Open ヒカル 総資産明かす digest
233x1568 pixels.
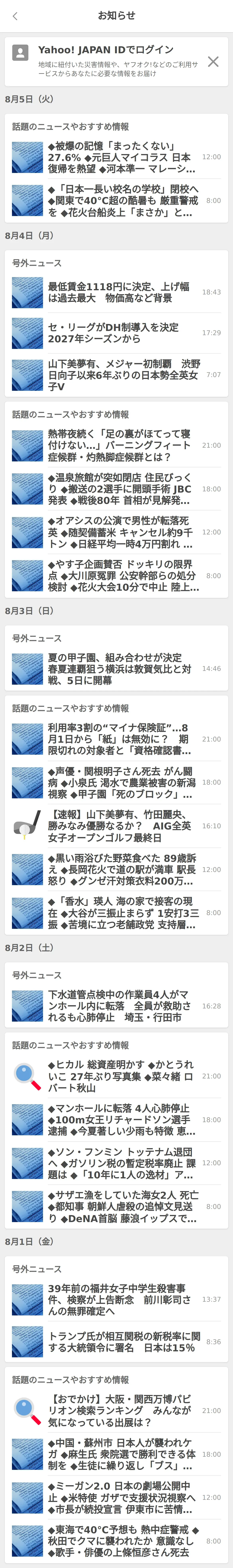[x=122, y=1076]
